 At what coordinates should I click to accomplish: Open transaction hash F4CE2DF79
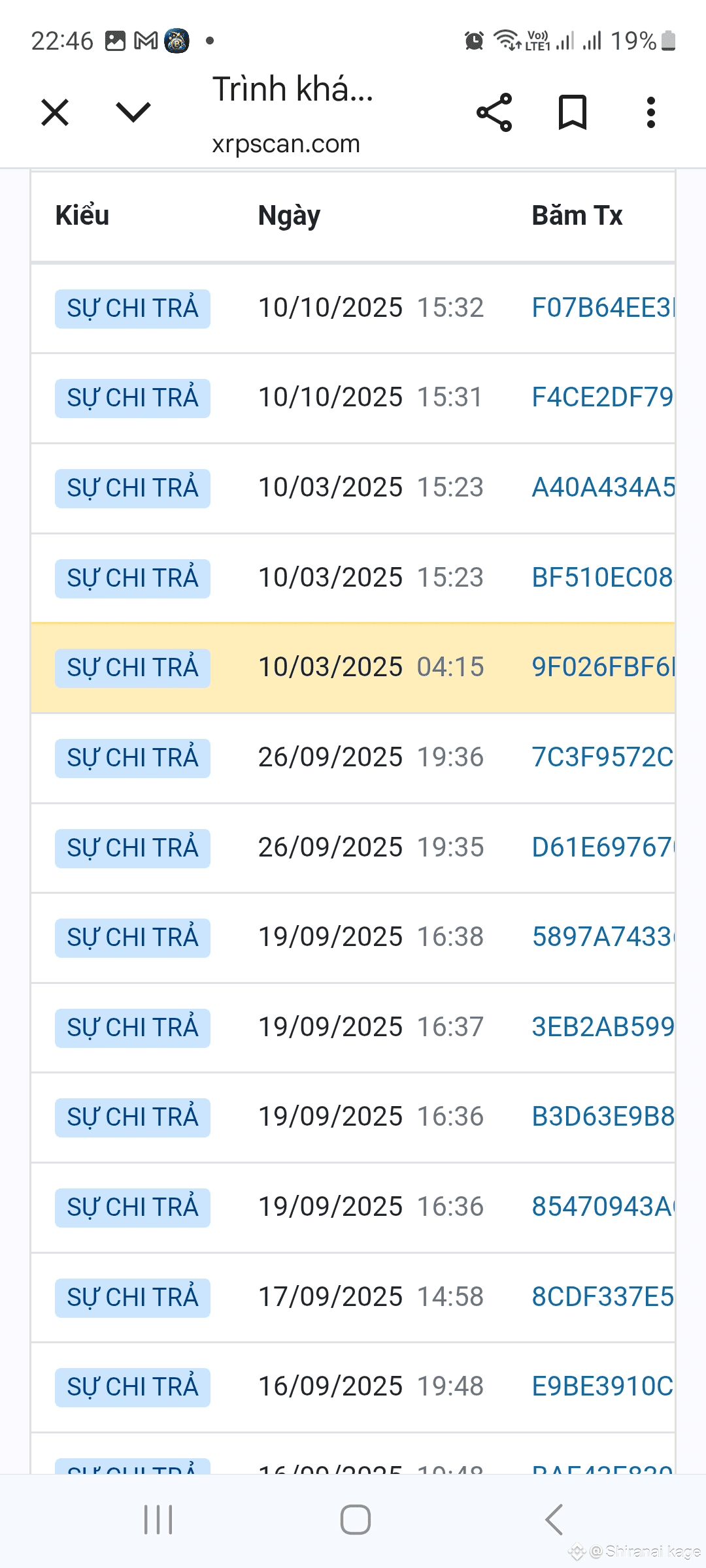point(603,397)
